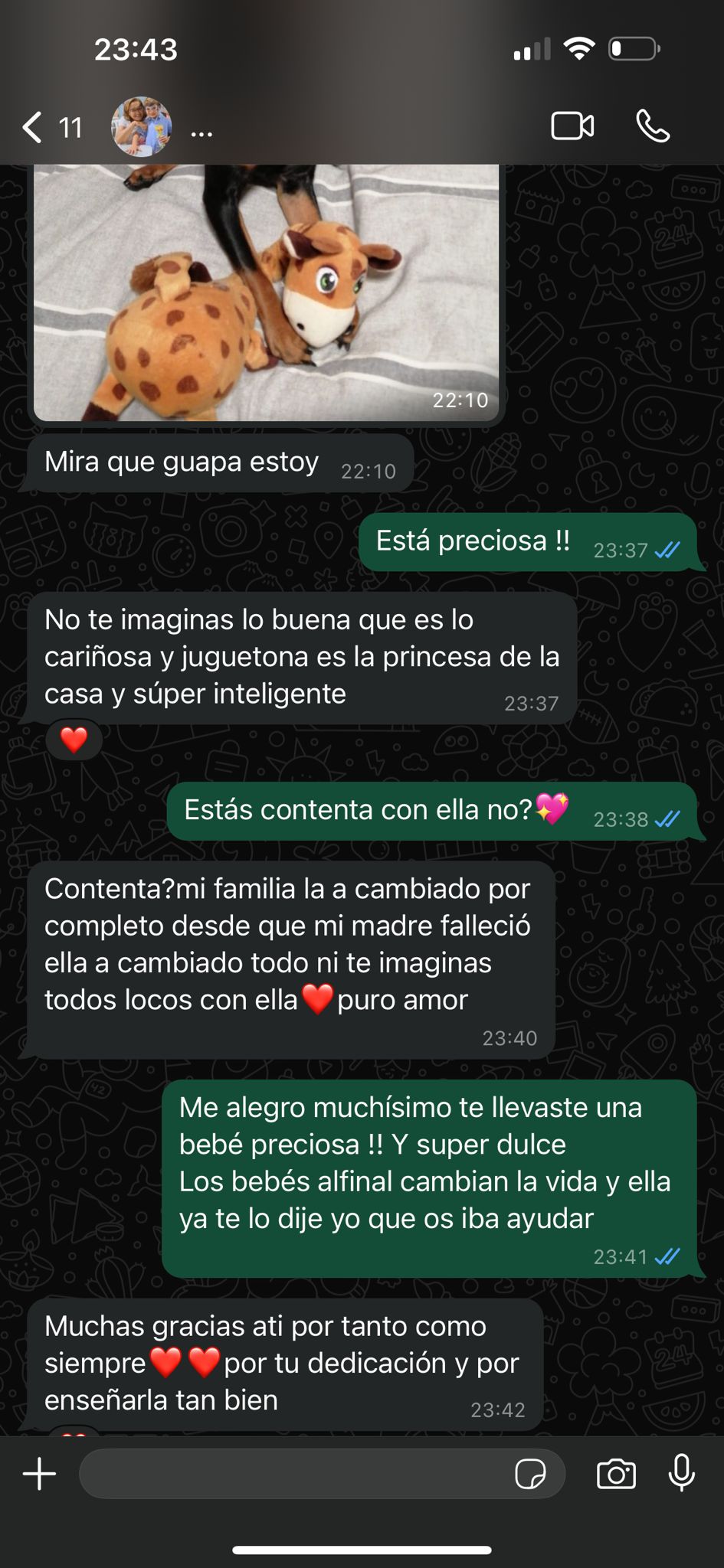This screenshot has height=1568, width=724.
Task: View heart reaction on 'súper inteligente' message
Action: (74, 740)
